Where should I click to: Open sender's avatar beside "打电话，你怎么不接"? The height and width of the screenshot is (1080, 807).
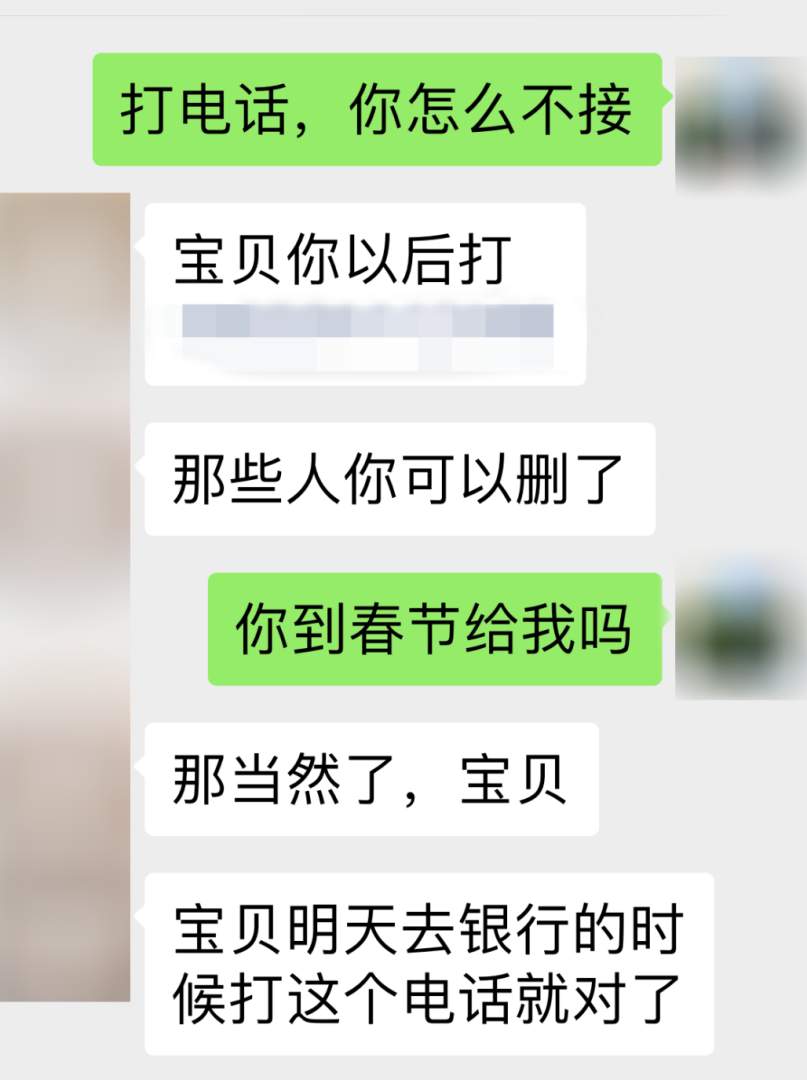coord(740,122)
